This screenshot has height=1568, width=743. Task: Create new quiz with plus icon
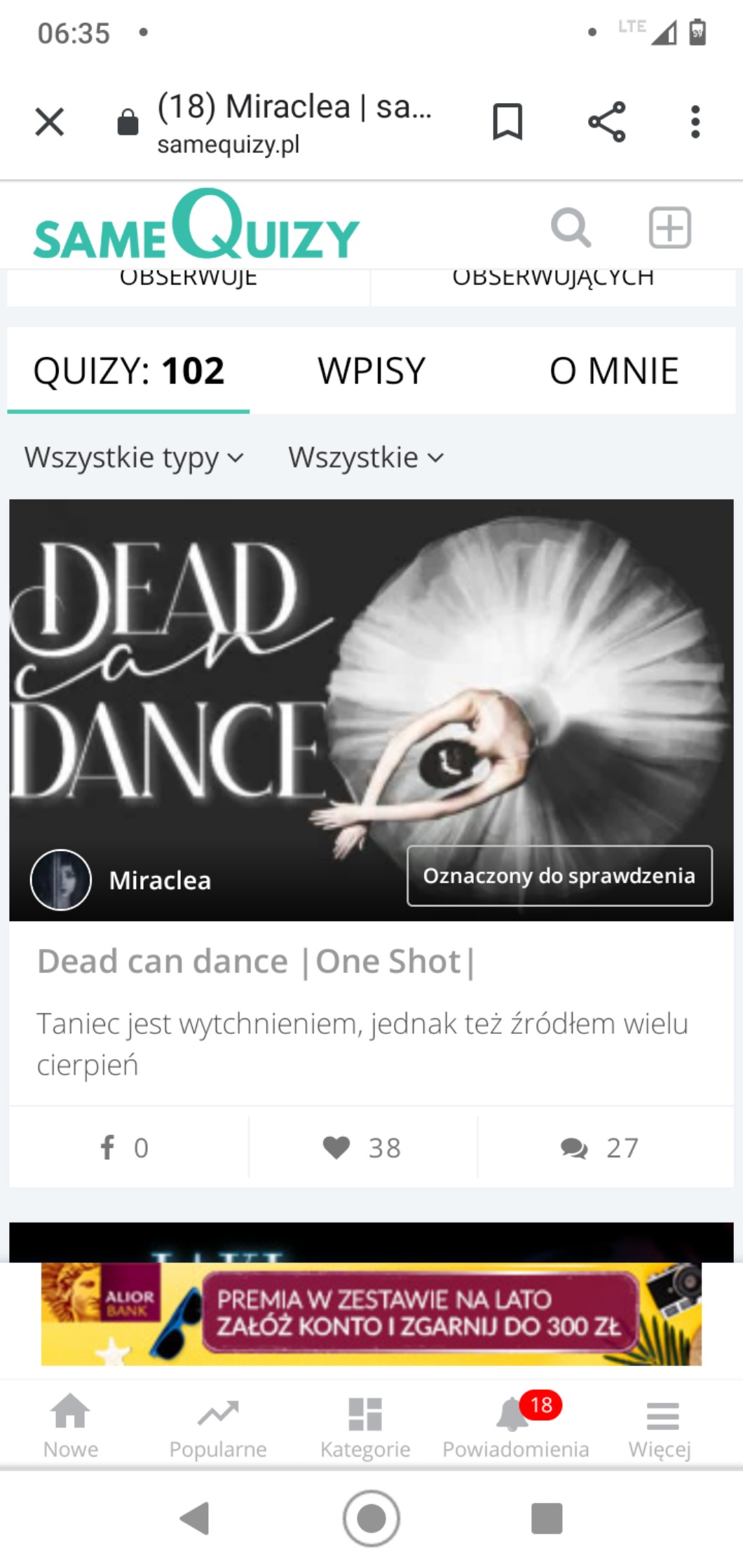(x=669, y=228)
